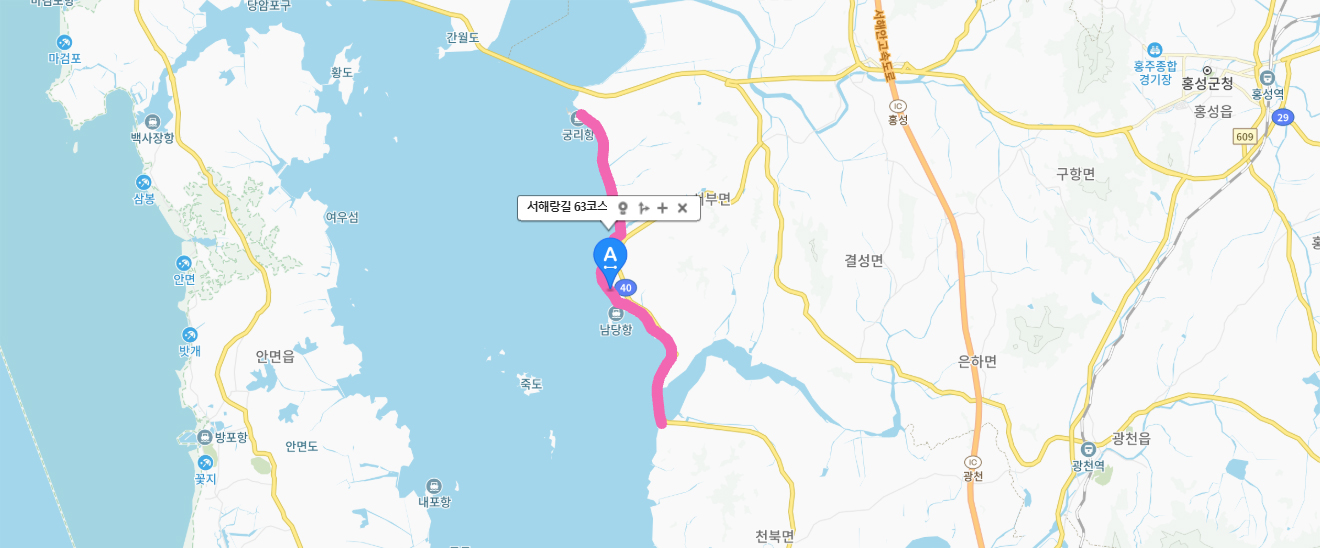Tap the plus icon in the popup
The image size is (1320, 548).
coord(662,208)
